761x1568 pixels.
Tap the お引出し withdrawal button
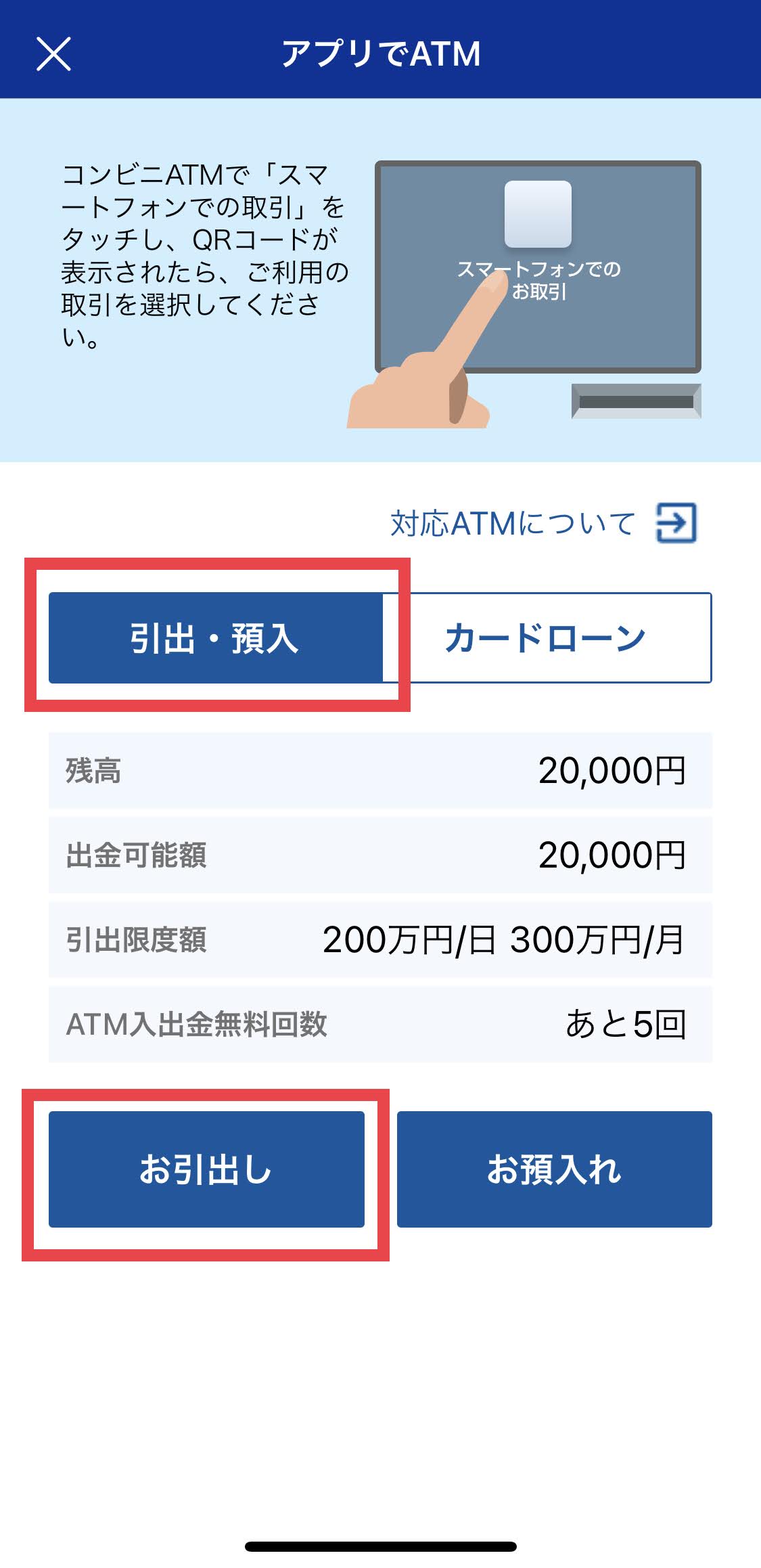tap(206, 1169)
